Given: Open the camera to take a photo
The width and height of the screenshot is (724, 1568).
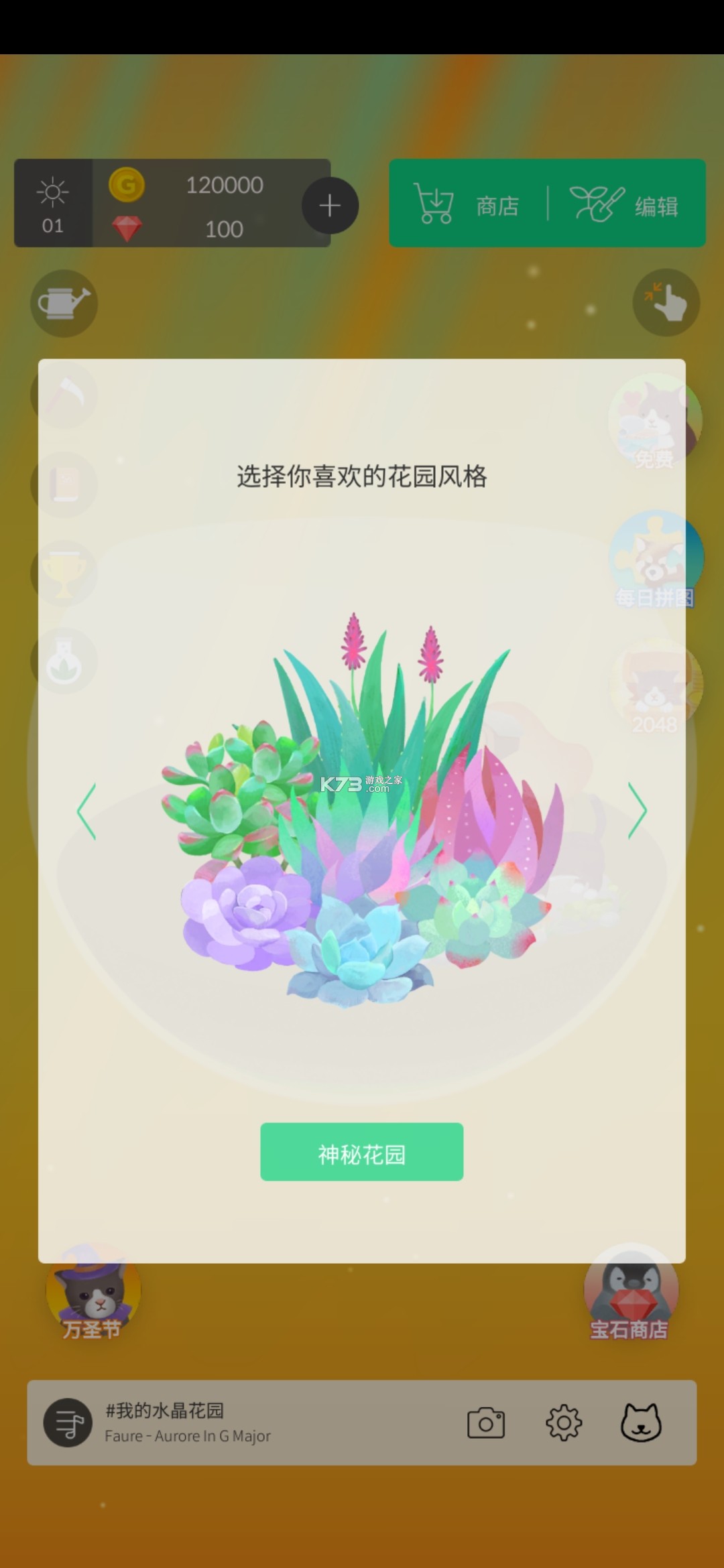Looking at the screenshot, I should click(486, 1422).
